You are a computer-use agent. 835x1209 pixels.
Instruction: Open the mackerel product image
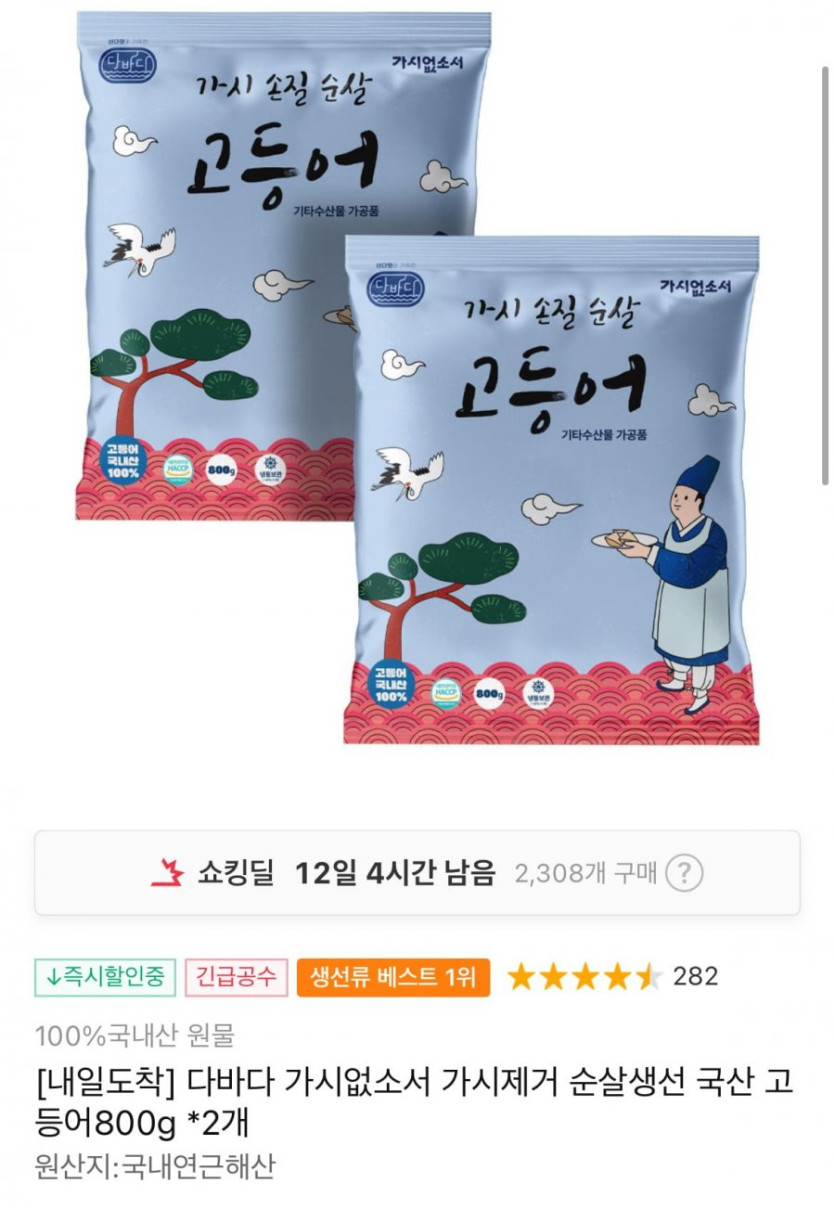click(417, 380)
